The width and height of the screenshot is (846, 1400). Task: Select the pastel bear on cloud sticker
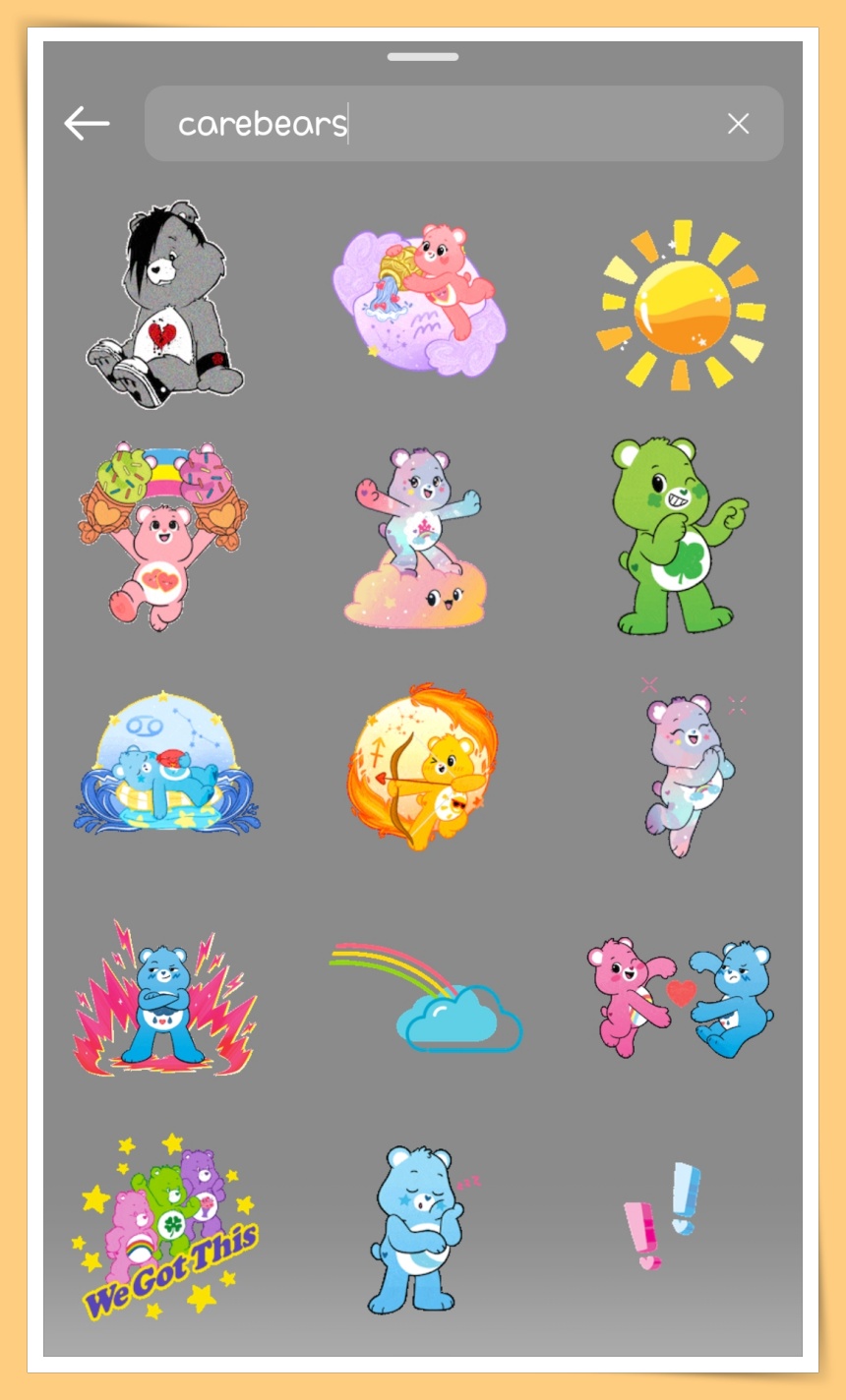point(418,538)
